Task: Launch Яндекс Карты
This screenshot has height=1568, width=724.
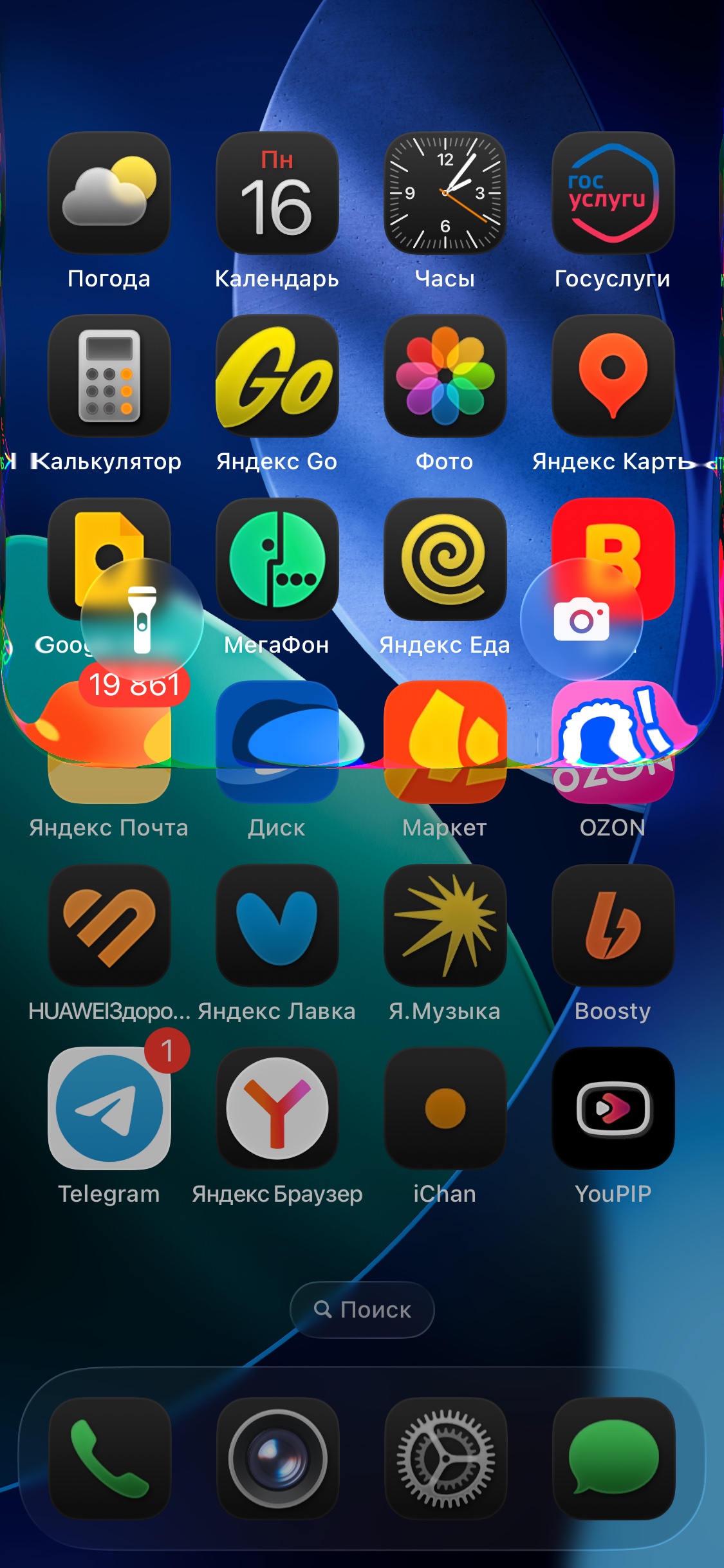Action: coord(613,375)
